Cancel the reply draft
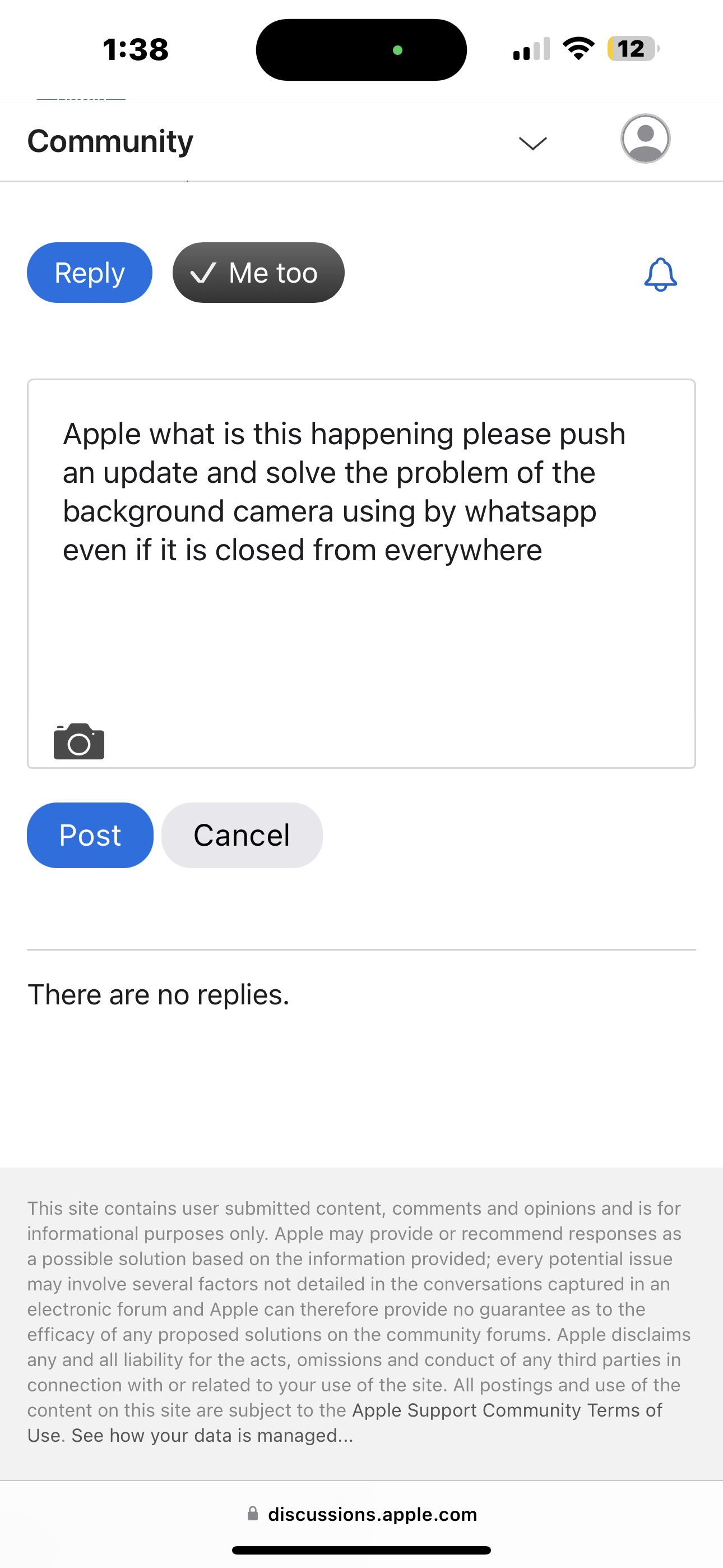 click(x=242, y=835)
